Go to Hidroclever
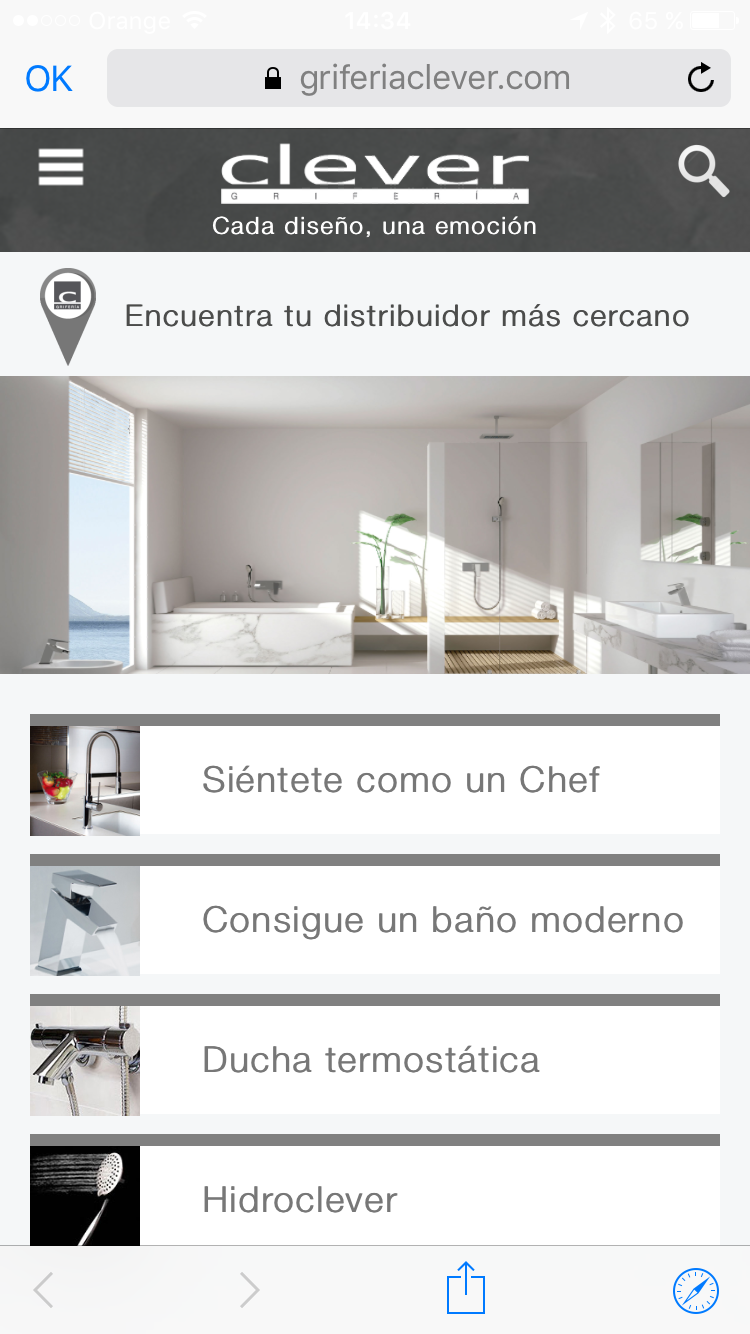 tap(300, 1198)
